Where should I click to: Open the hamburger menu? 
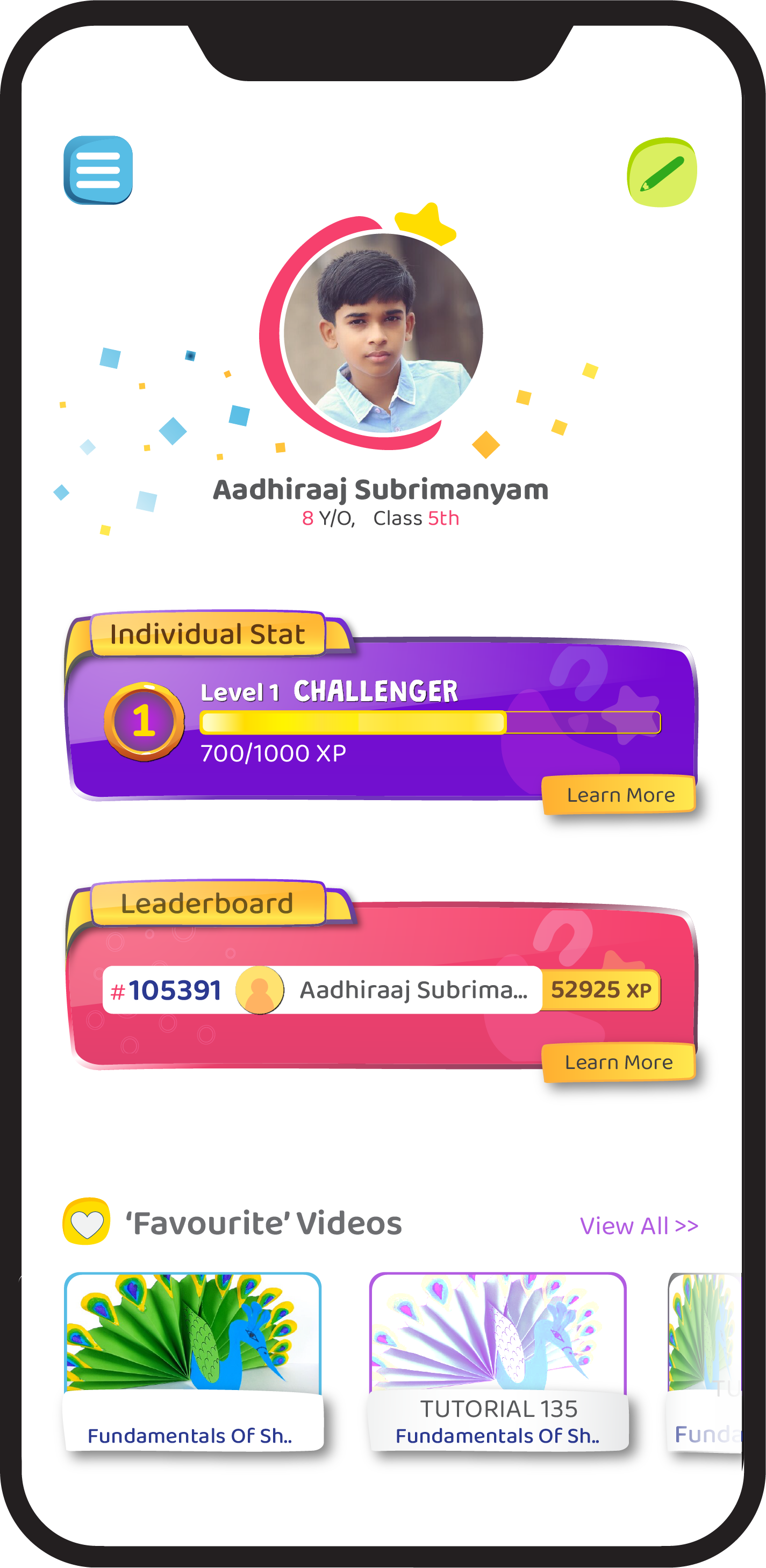click(98, 170)
